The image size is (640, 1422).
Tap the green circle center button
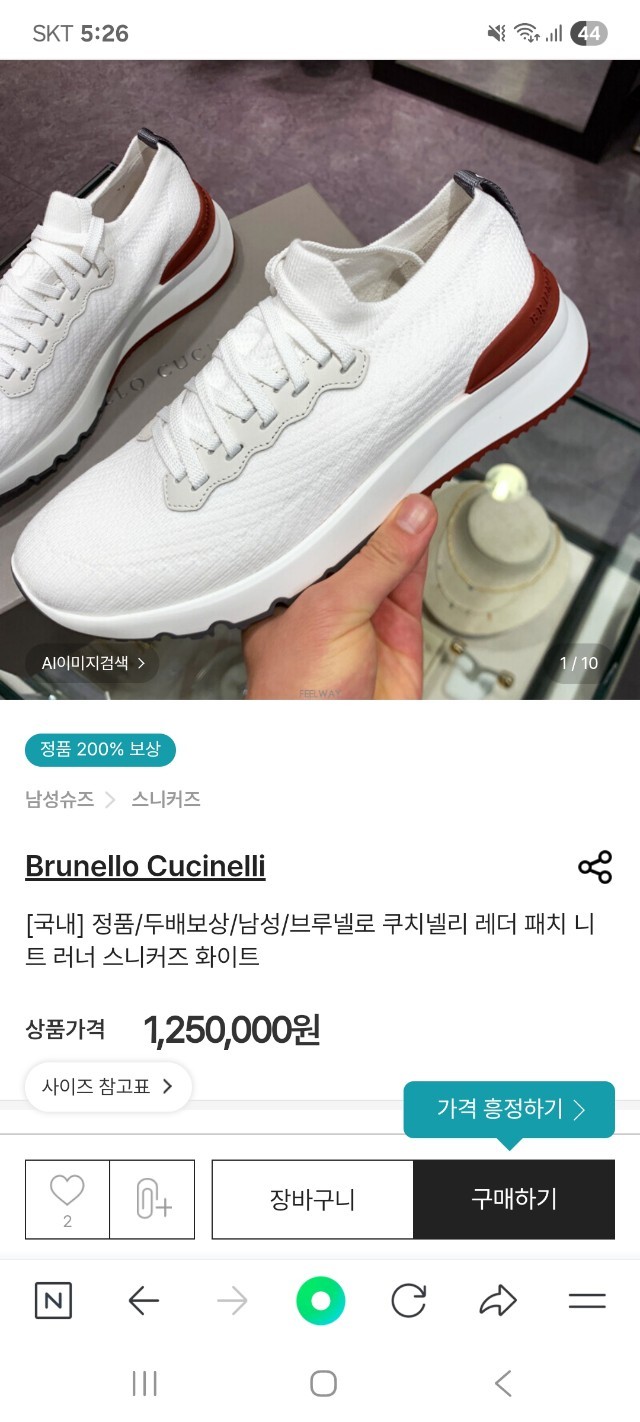click(321, 1301)
